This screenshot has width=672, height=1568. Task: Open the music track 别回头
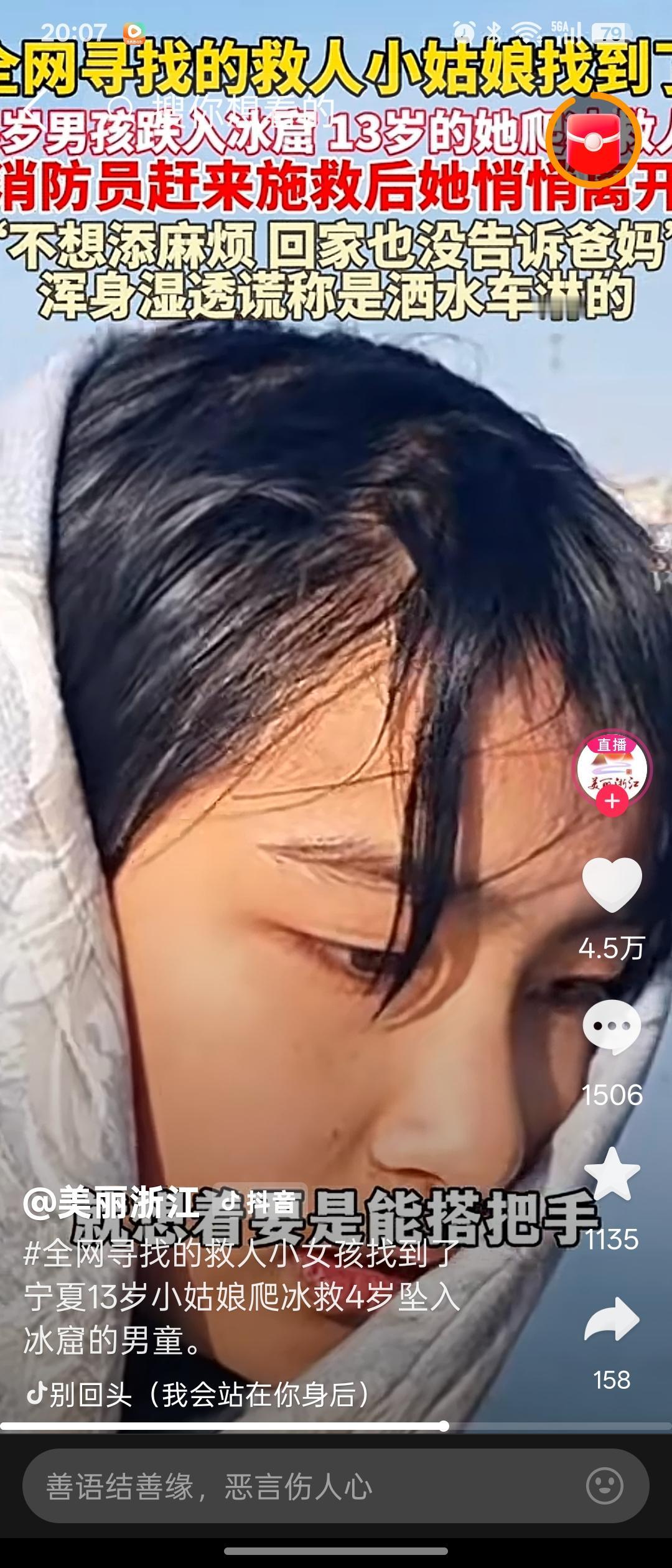tap(199, 1394)
